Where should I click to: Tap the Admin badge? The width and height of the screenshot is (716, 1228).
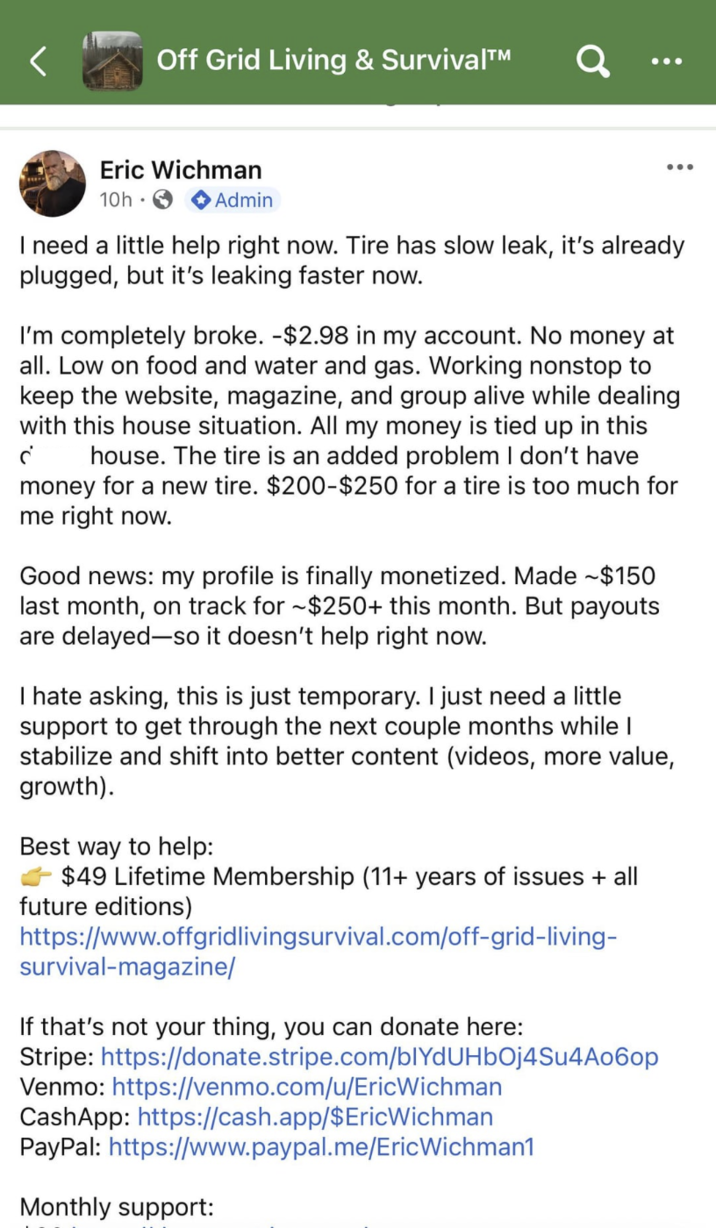pos(232,200)
